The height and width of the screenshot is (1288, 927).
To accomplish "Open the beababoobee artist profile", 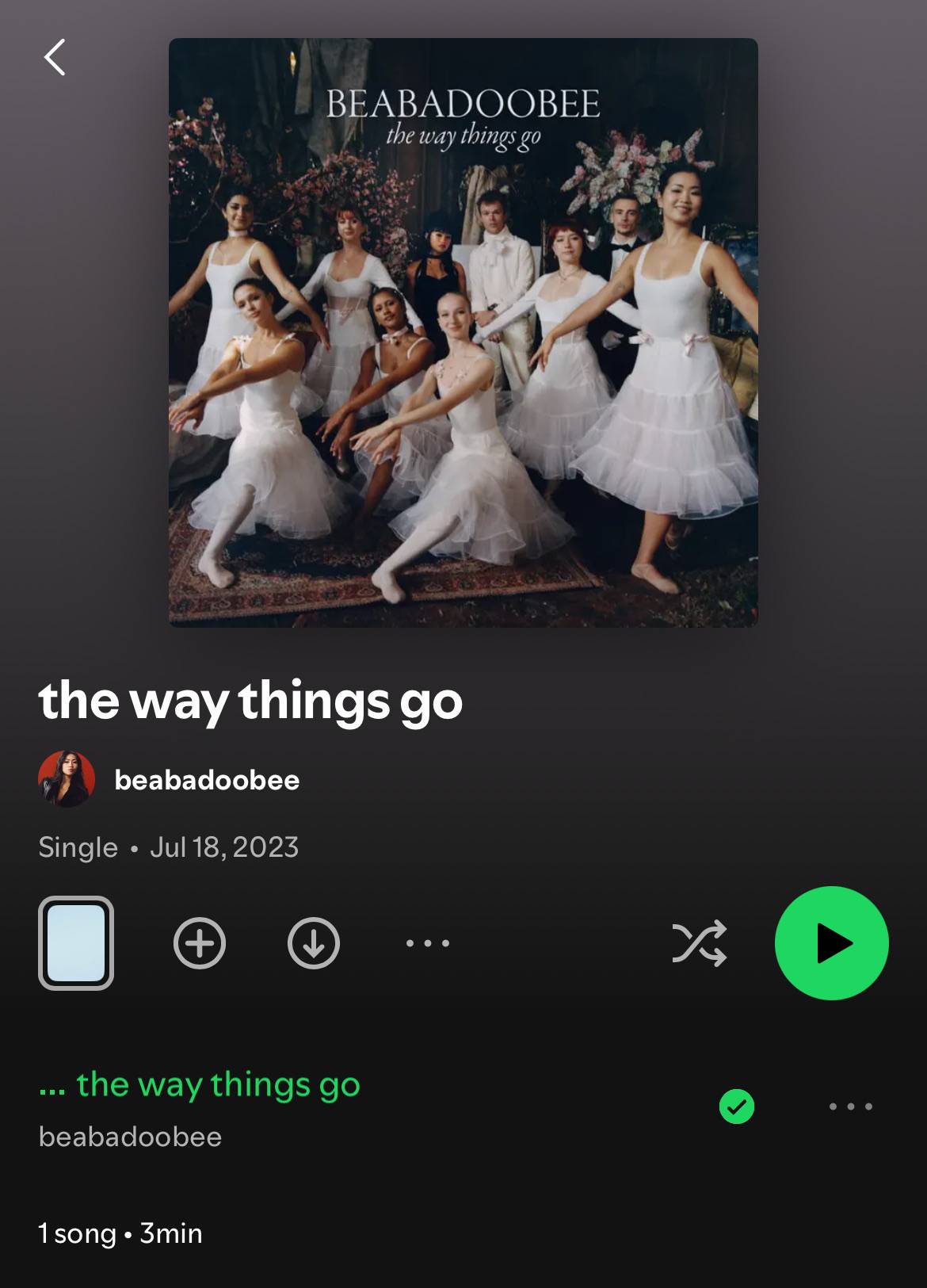I will 169,779.
